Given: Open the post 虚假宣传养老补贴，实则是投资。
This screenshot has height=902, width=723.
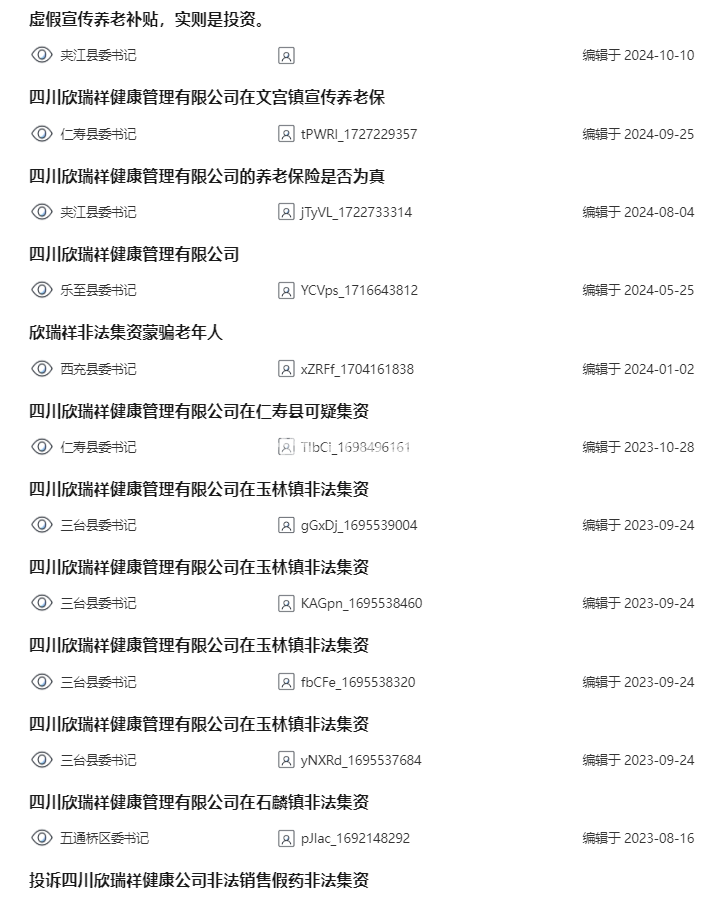Looking at the screenshot, I should (x=146, y=20).
